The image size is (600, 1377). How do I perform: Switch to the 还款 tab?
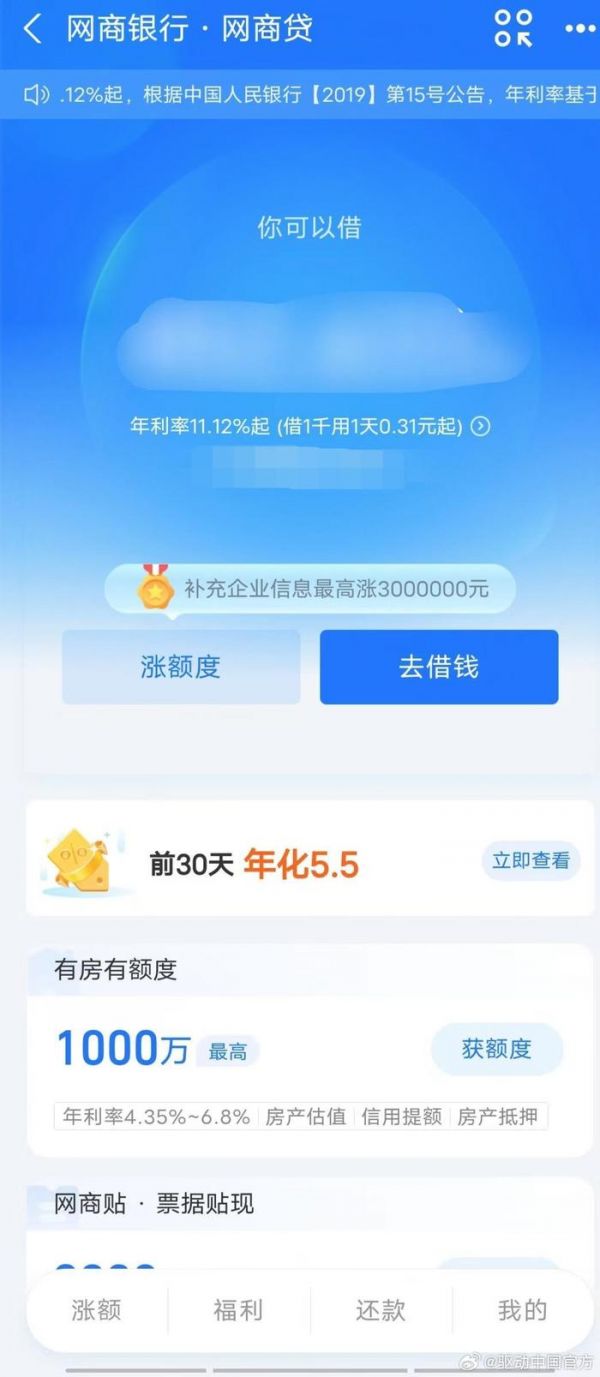[x=381, y=1309]
